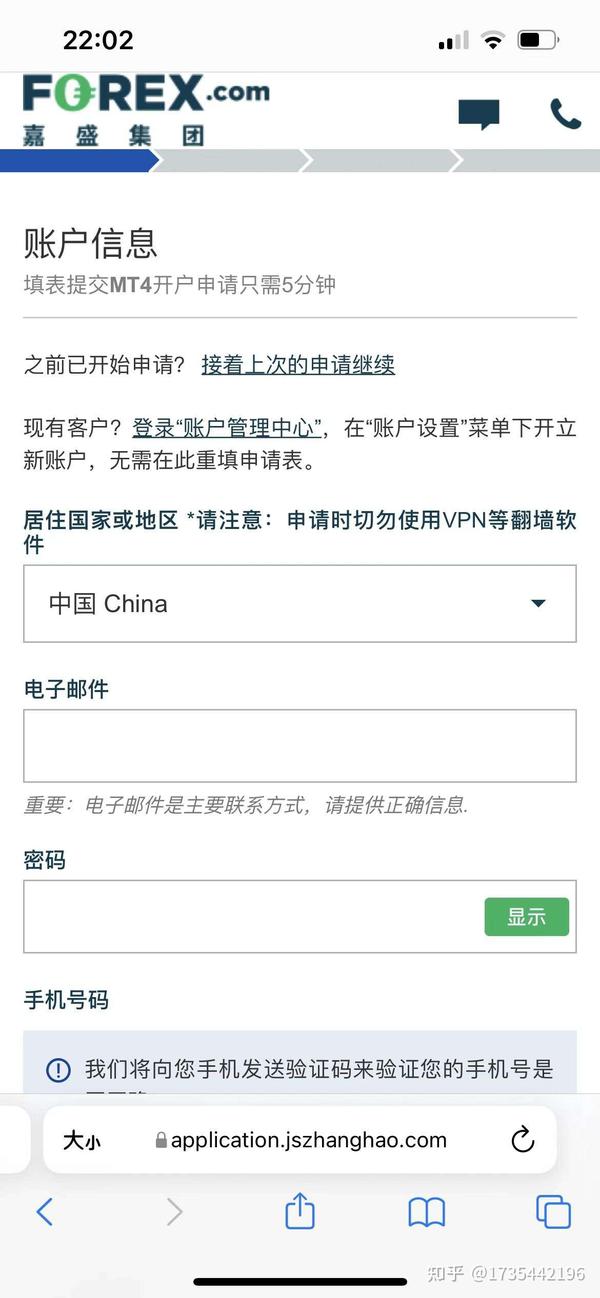Go back in Safari

[x=44, y=1212]
